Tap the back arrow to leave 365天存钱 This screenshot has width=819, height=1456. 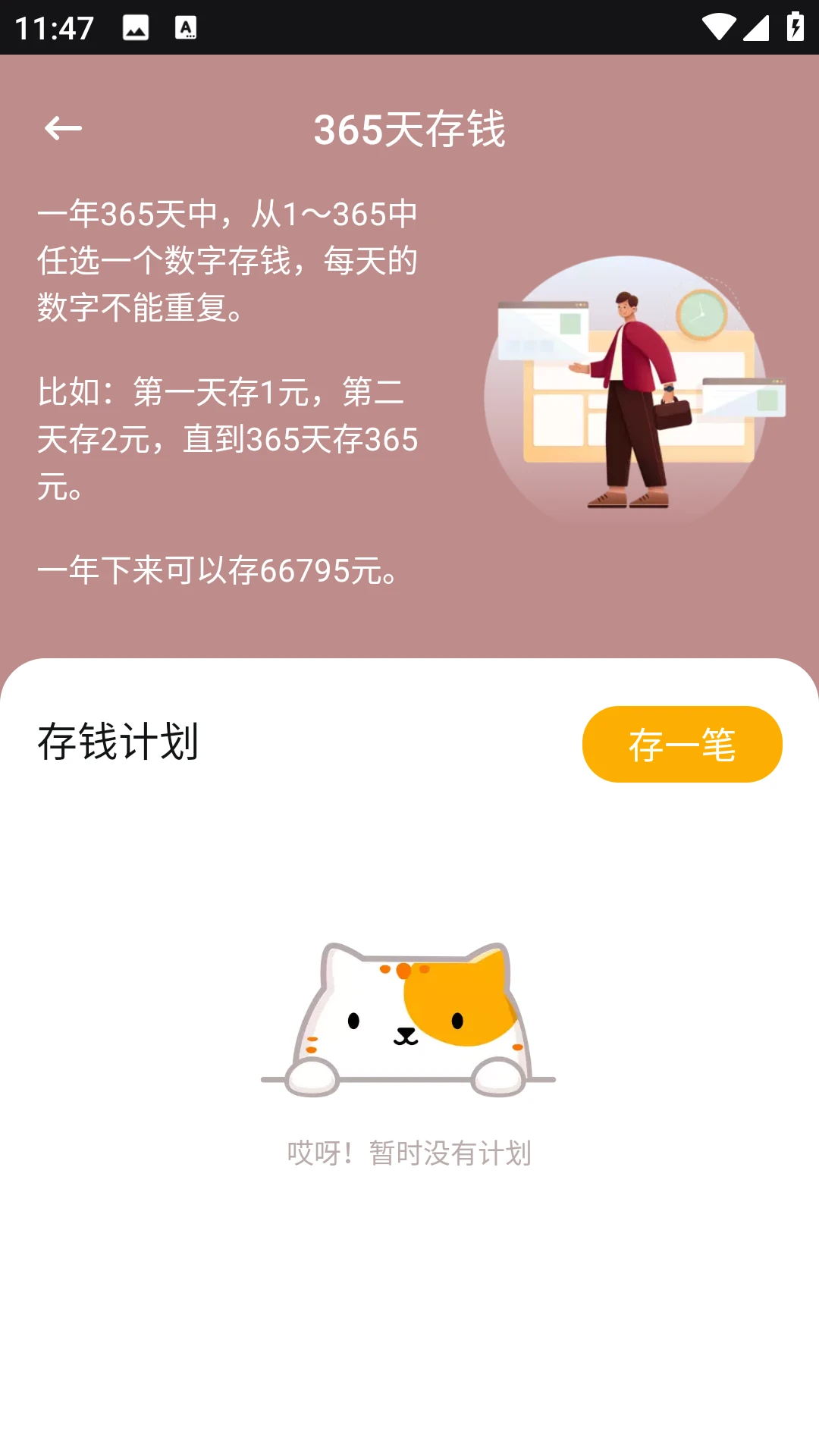[64, 127]
